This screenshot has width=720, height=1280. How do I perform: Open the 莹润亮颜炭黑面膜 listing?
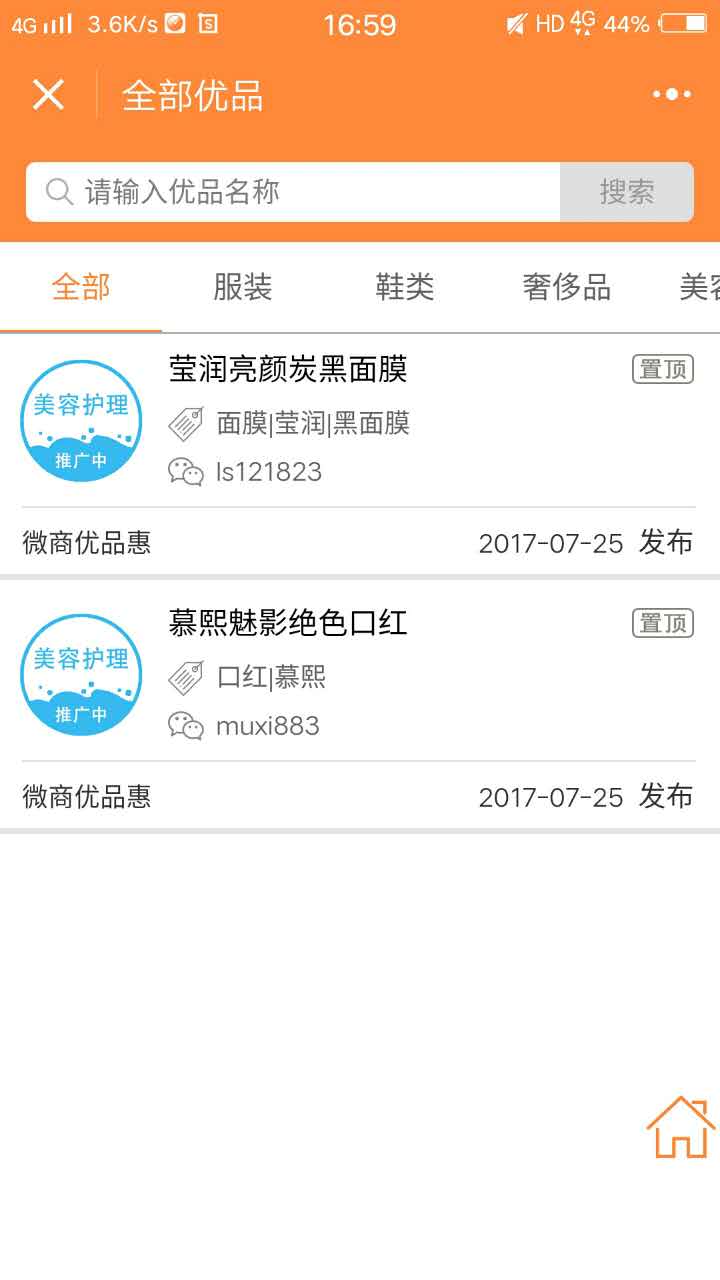click(360, 454)
